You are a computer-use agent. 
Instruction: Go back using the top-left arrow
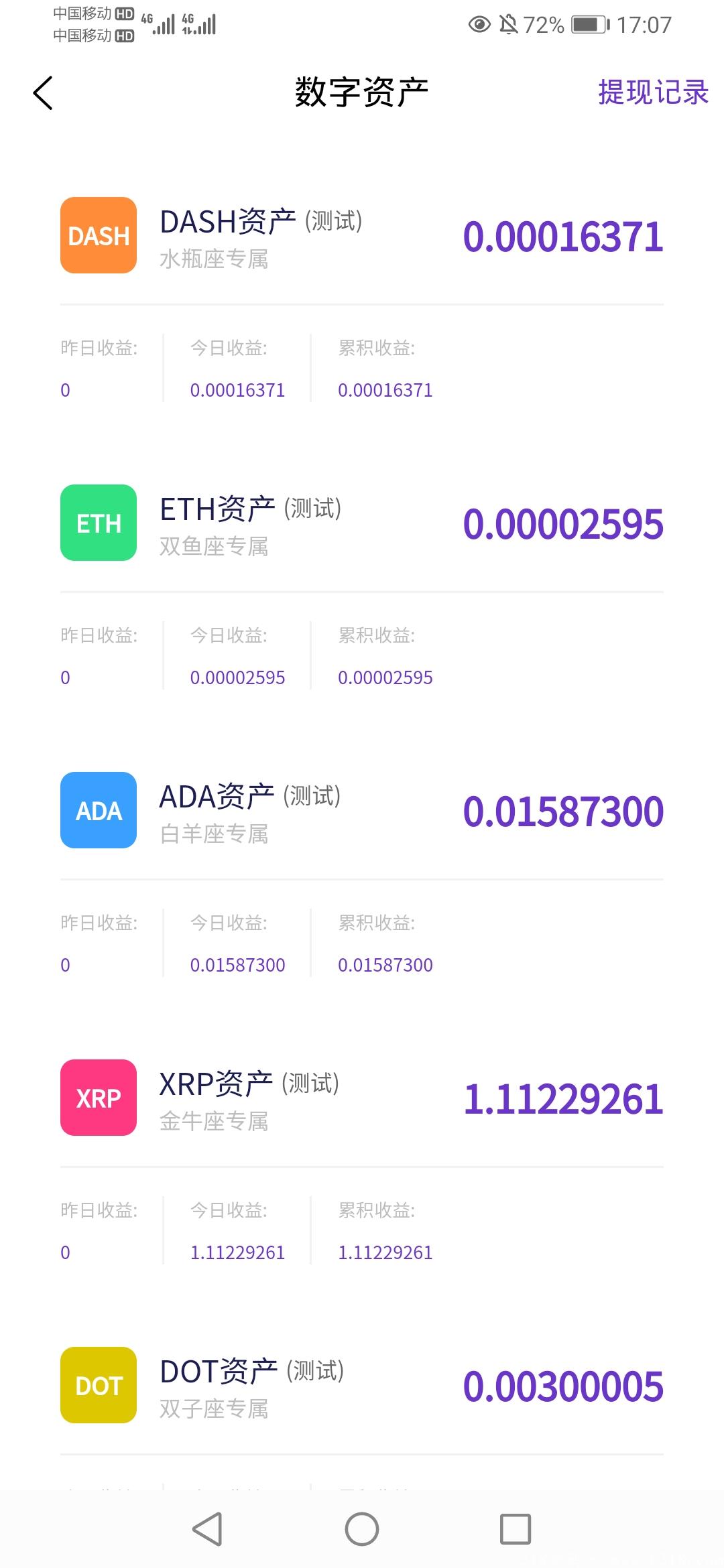(x=43, y=92)
